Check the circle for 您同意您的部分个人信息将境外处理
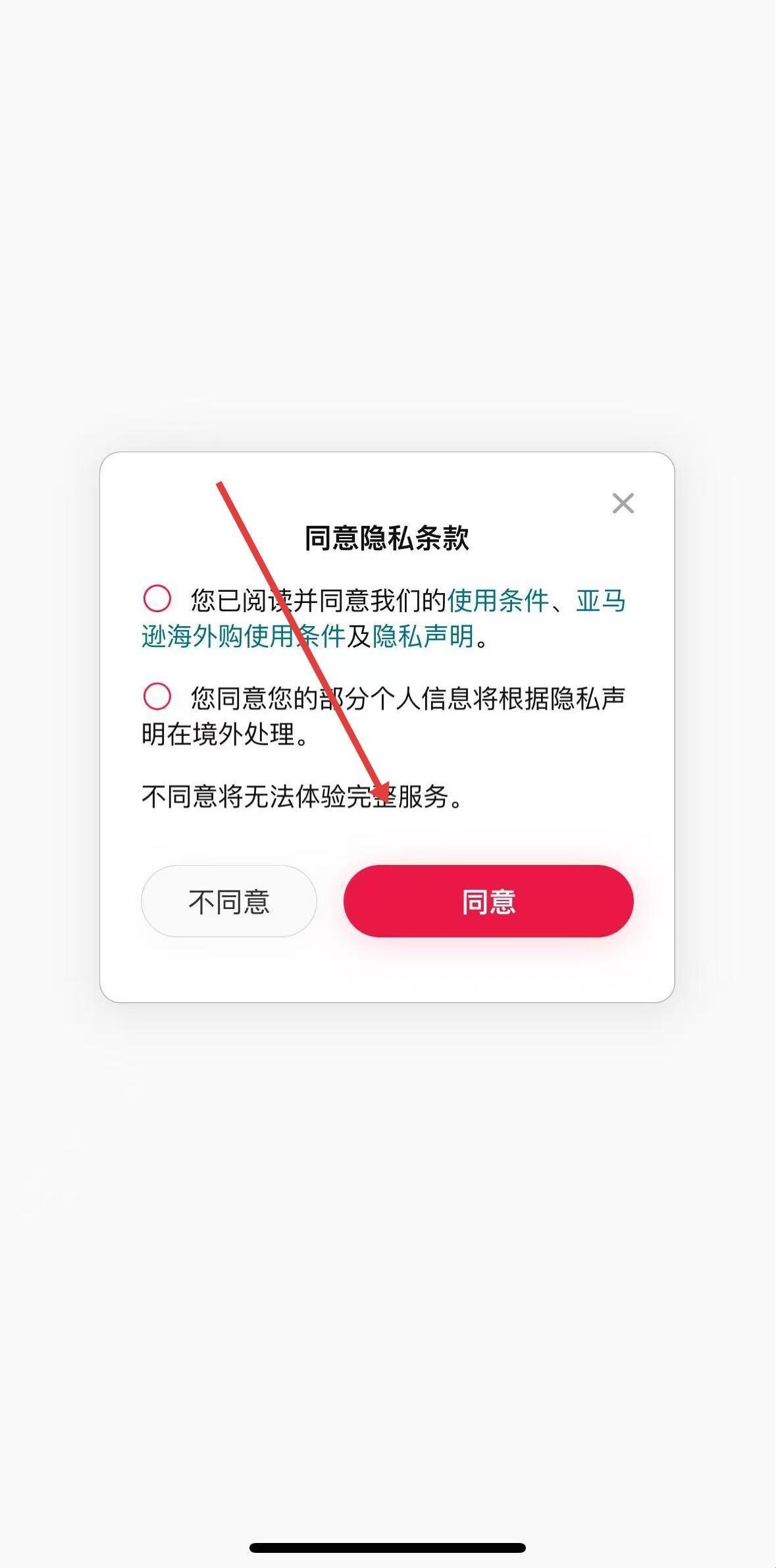Screen dimensions: 776x1568 [157, 696]
